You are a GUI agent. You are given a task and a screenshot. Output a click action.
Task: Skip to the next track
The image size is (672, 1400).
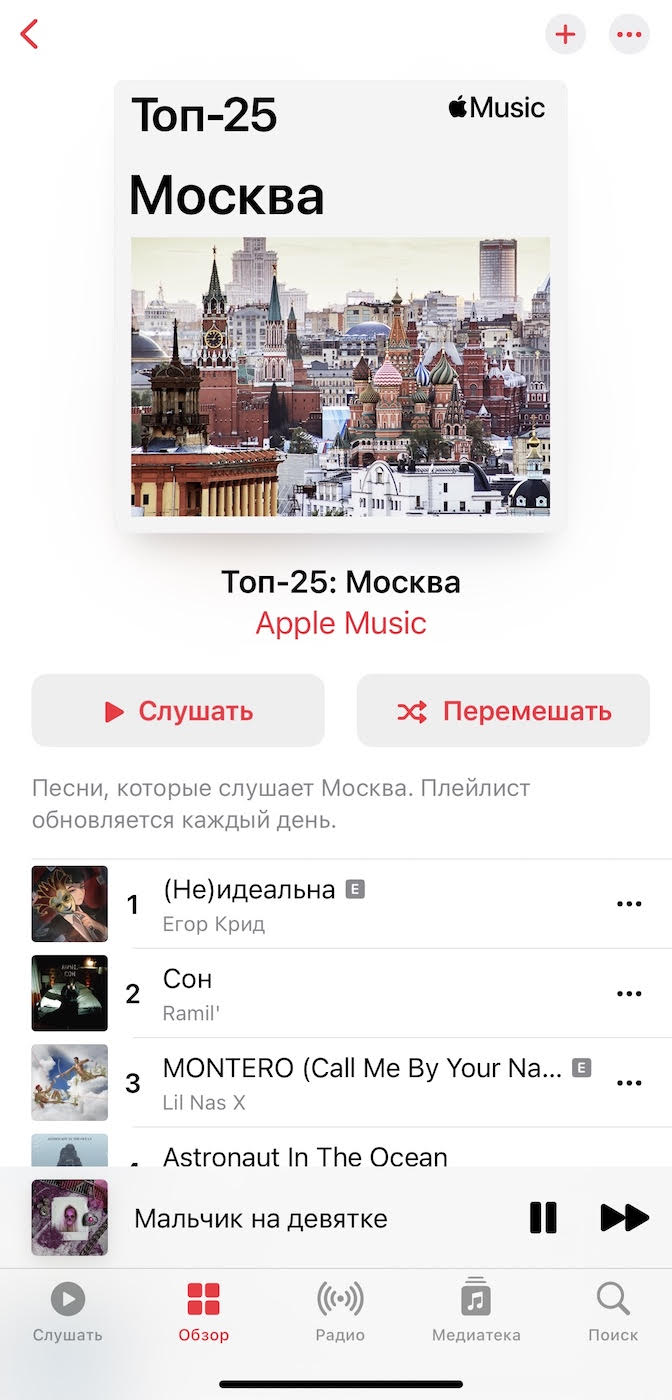[x=624, y=1217]
